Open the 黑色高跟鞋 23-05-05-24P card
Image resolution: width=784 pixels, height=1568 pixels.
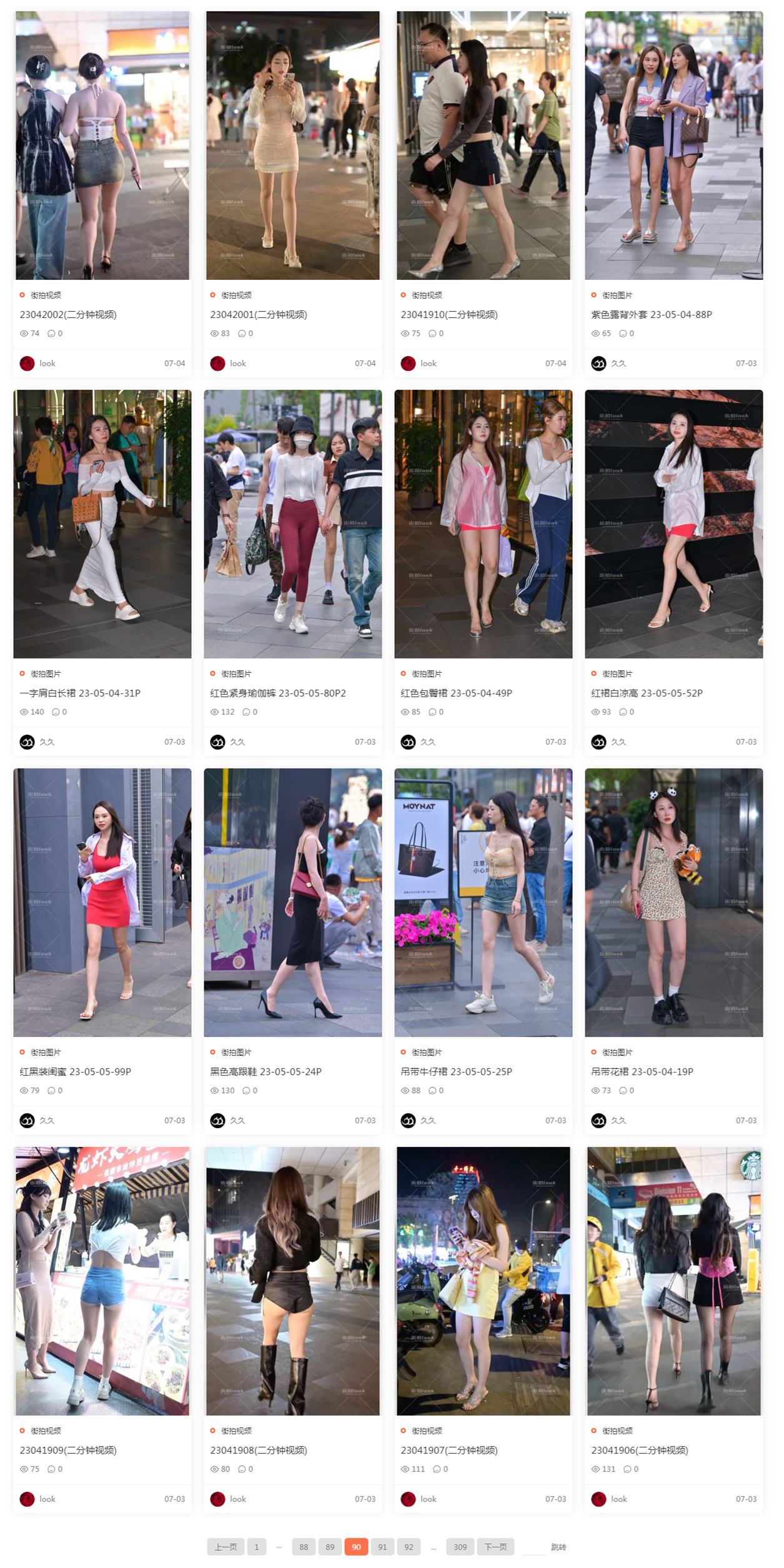coord(265,1071)
